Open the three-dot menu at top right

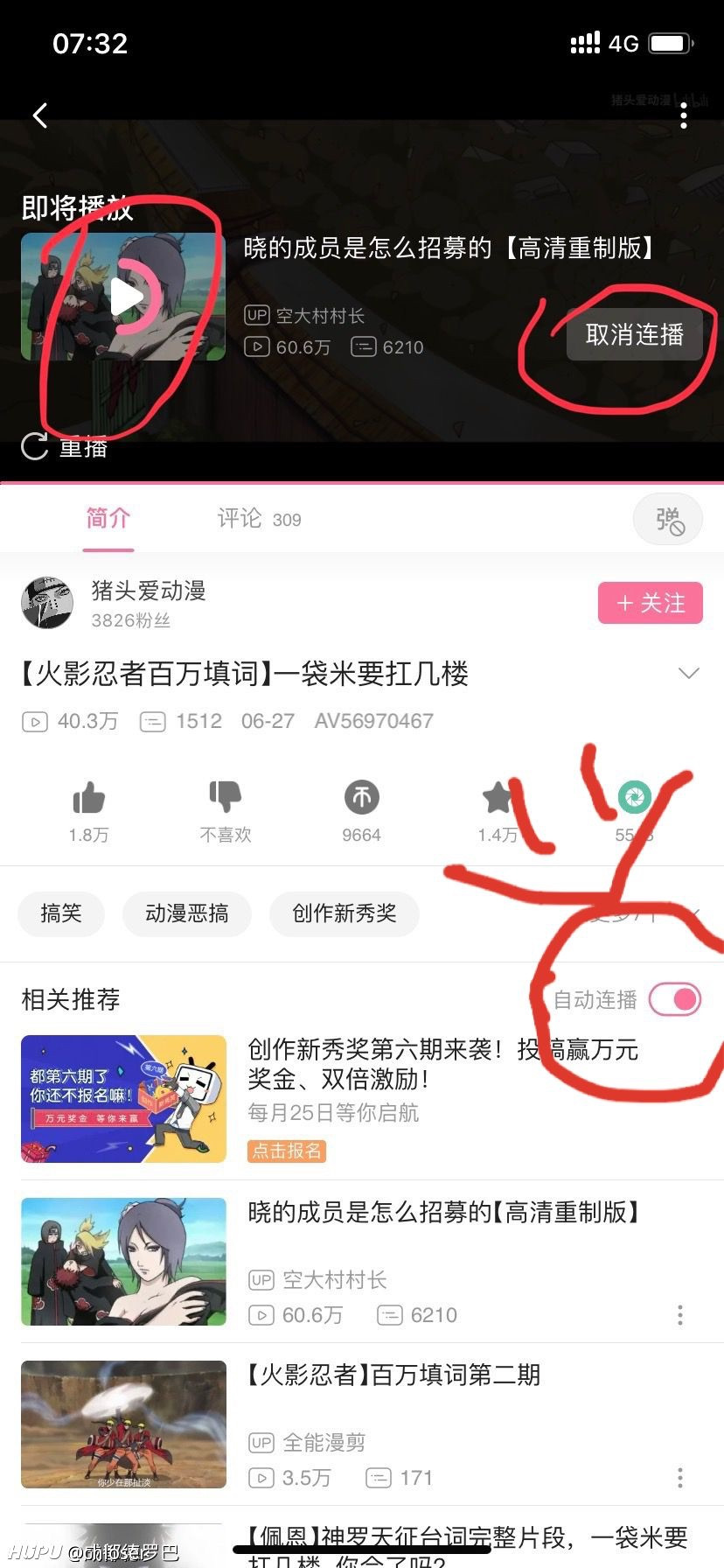[x=685, y=115]
